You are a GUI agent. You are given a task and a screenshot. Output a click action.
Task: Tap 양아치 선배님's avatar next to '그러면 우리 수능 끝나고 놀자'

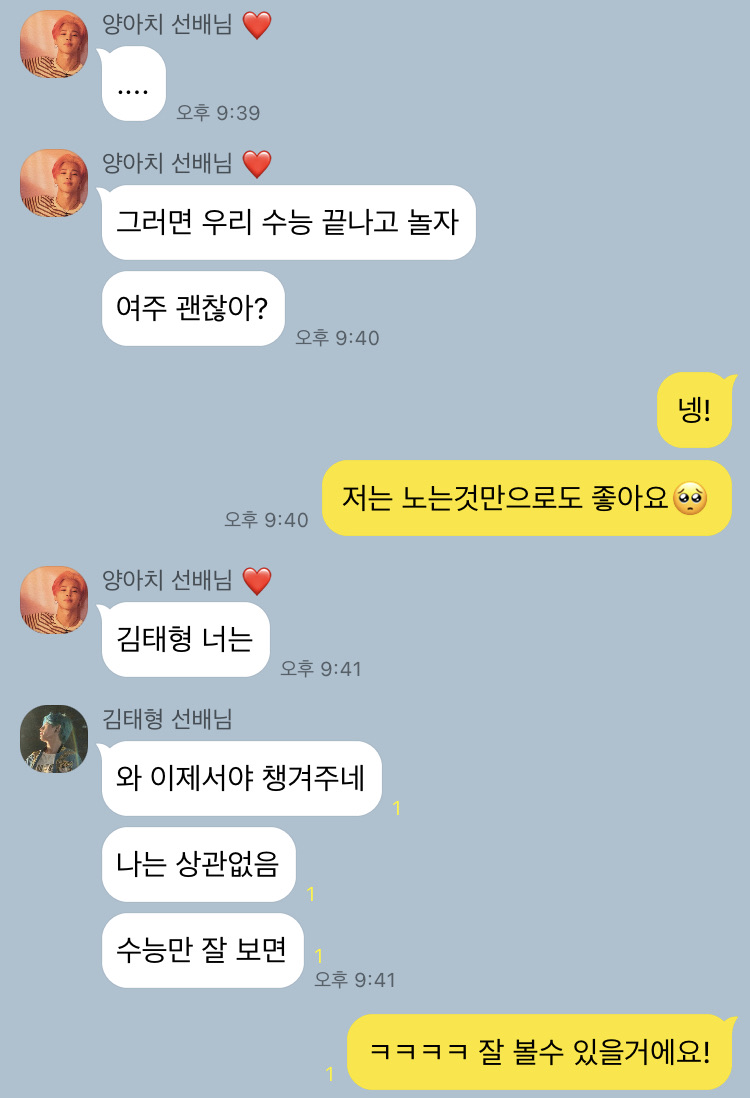[x=54, y=183]
